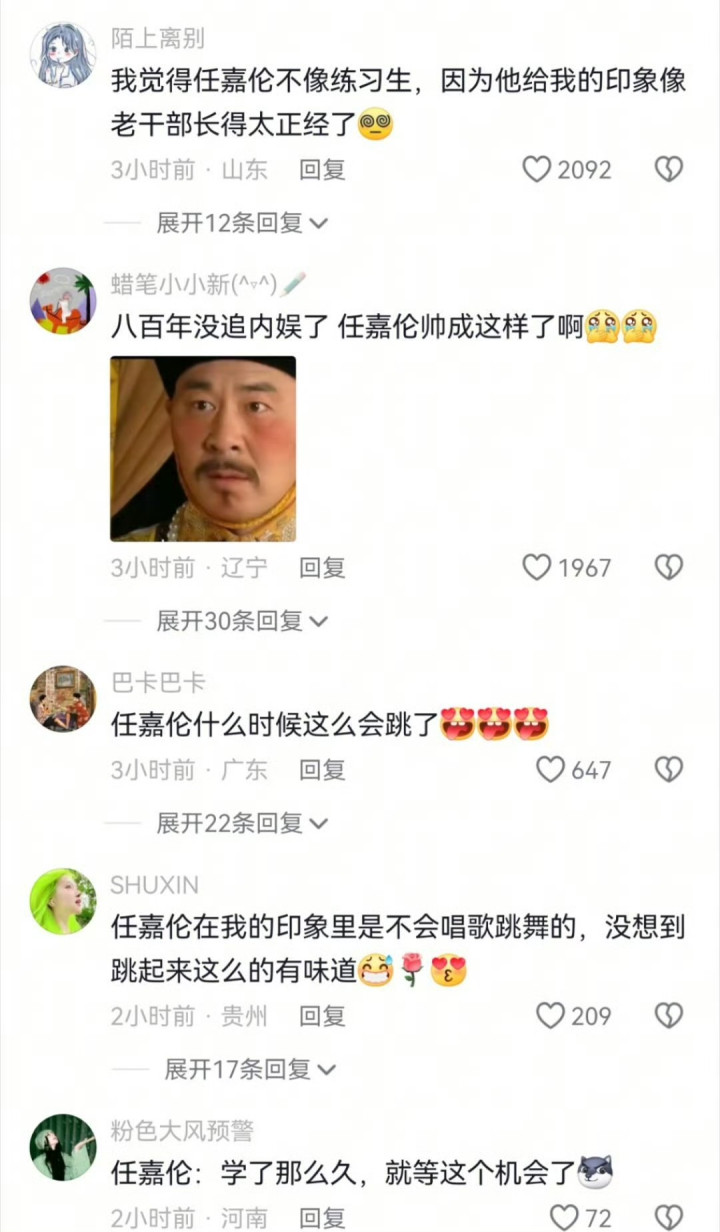The height and width of the screenshot is (1232, 720).
Task: Reply to 陌上离别's comment
Action: (x=322, y=169)
